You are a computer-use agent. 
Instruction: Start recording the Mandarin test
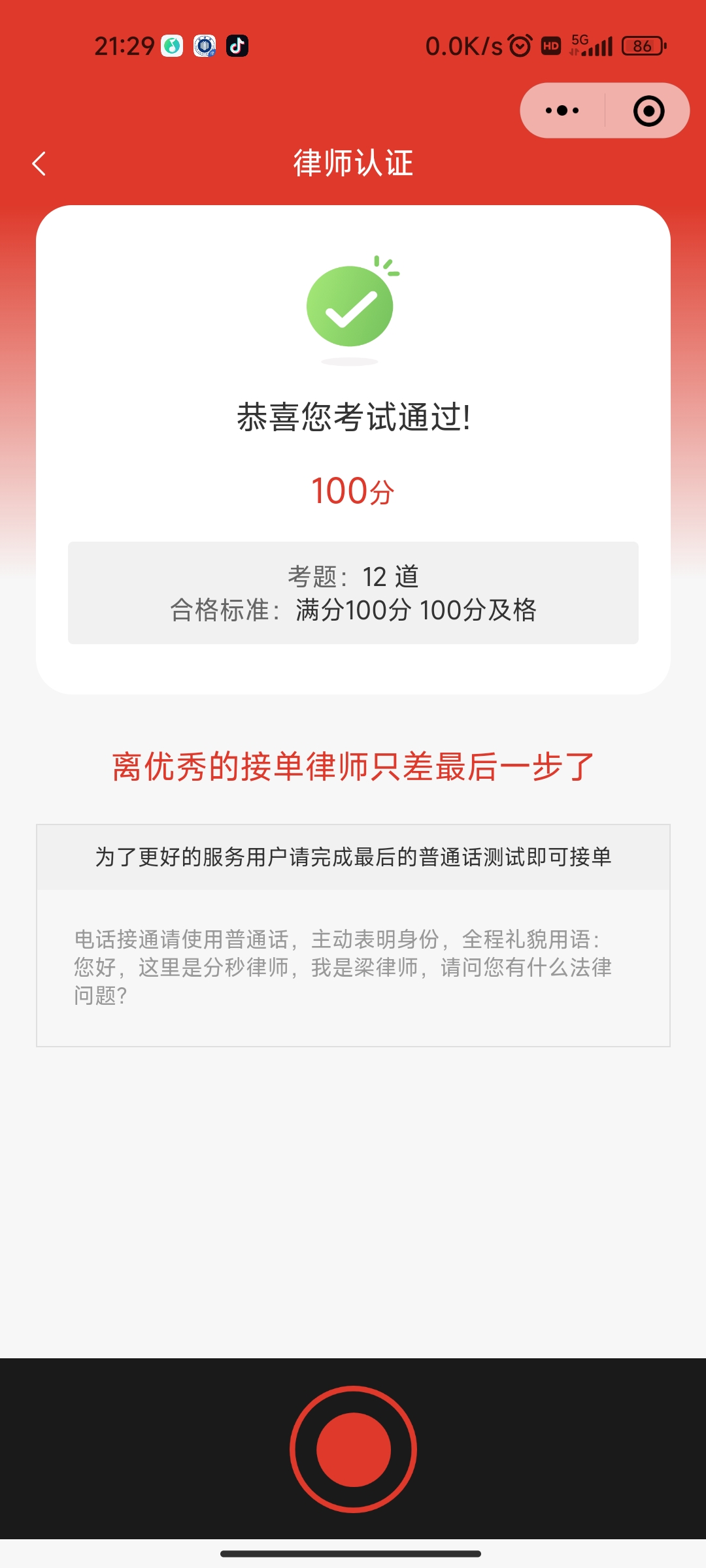point(353,1449)
